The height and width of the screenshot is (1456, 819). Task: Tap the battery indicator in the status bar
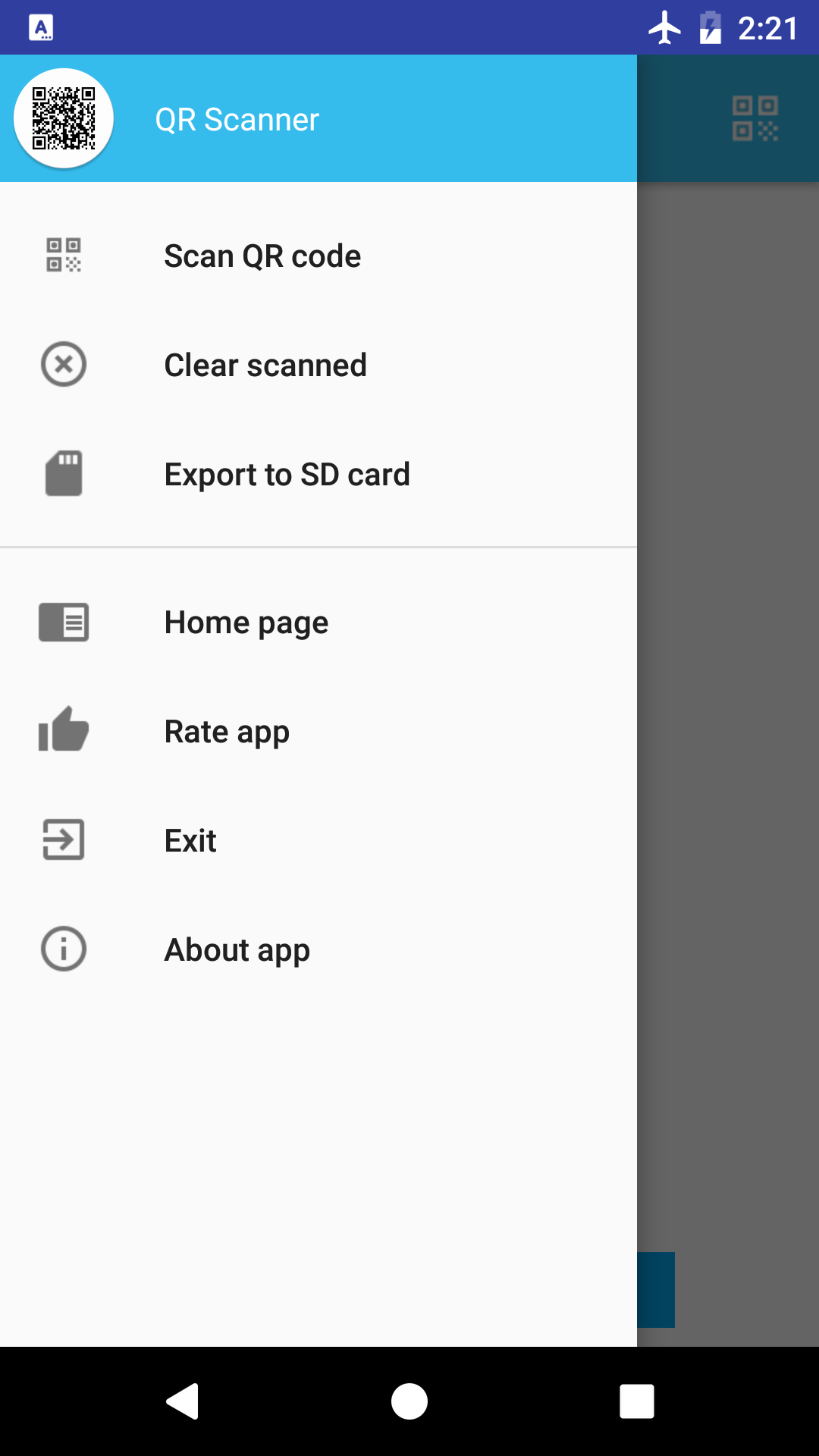[x=710, y=27]
